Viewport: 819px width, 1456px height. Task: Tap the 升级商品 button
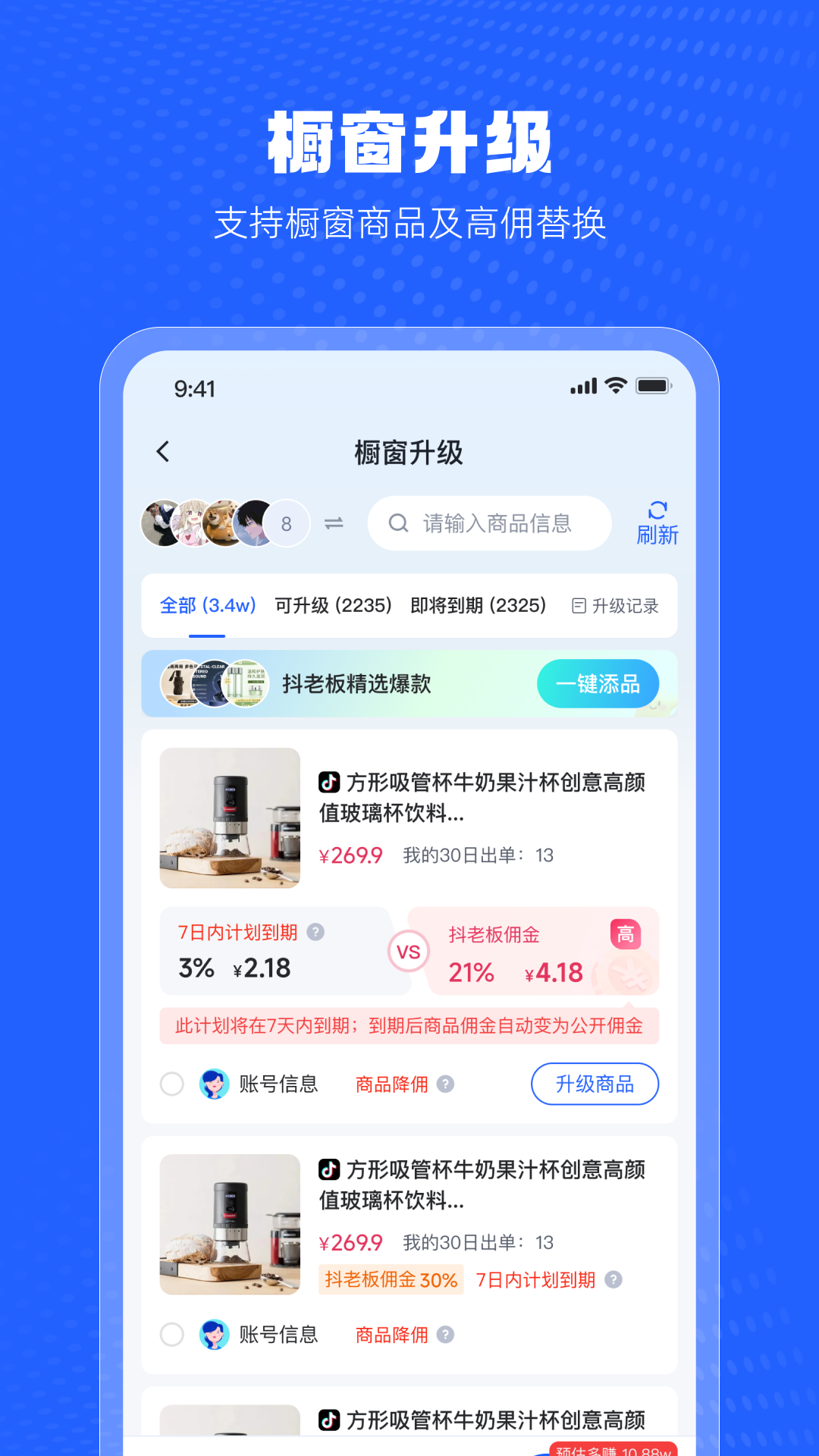pos(595,1084)
